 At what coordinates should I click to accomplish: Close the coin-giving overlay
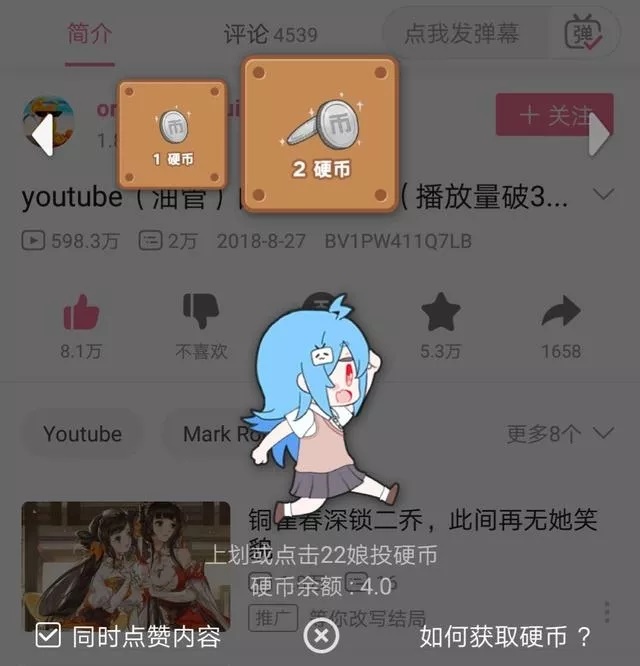[x=320, y=636]
